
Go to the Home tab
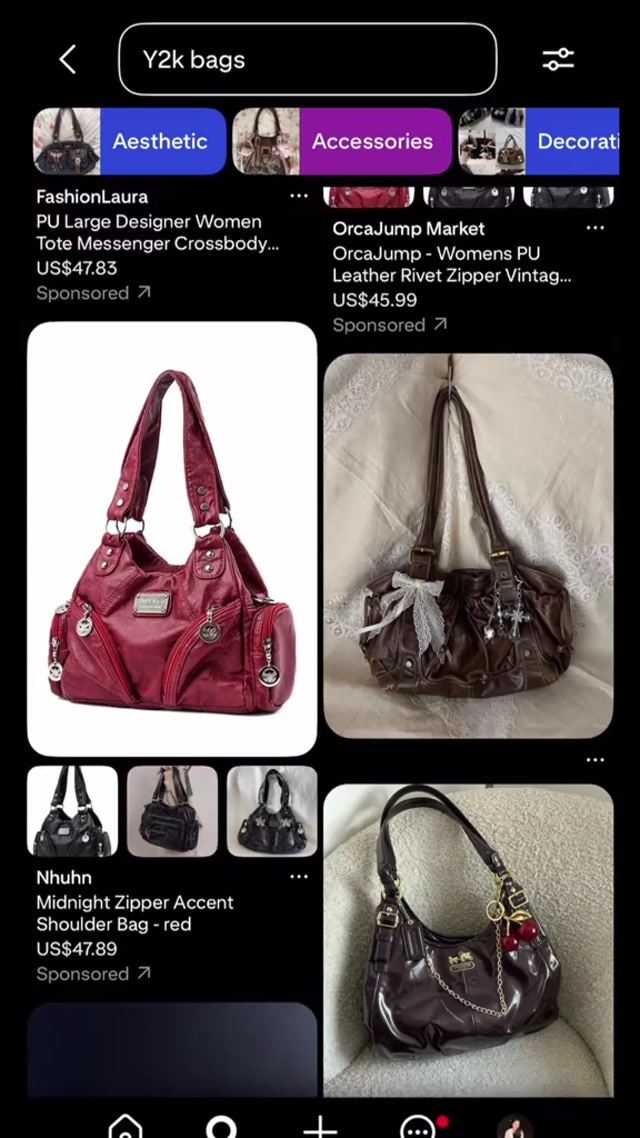pos(125,1126)
